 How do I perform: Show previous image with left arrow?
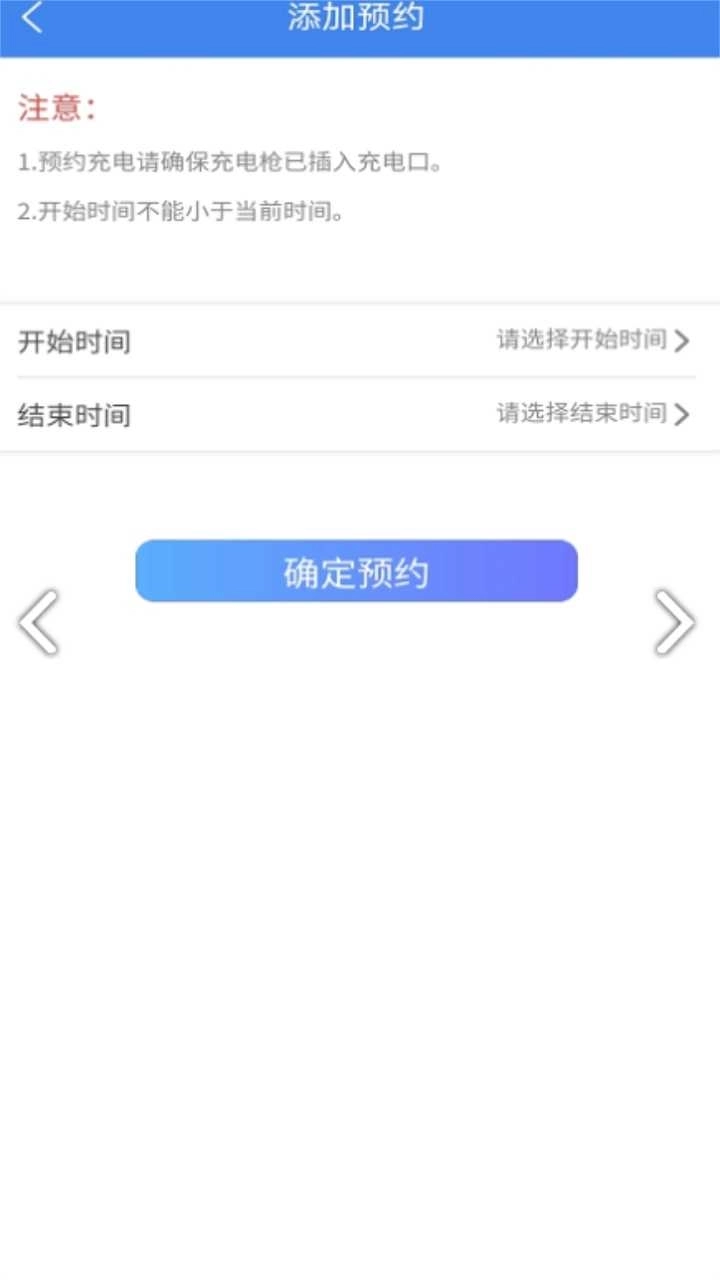[38, 622]
